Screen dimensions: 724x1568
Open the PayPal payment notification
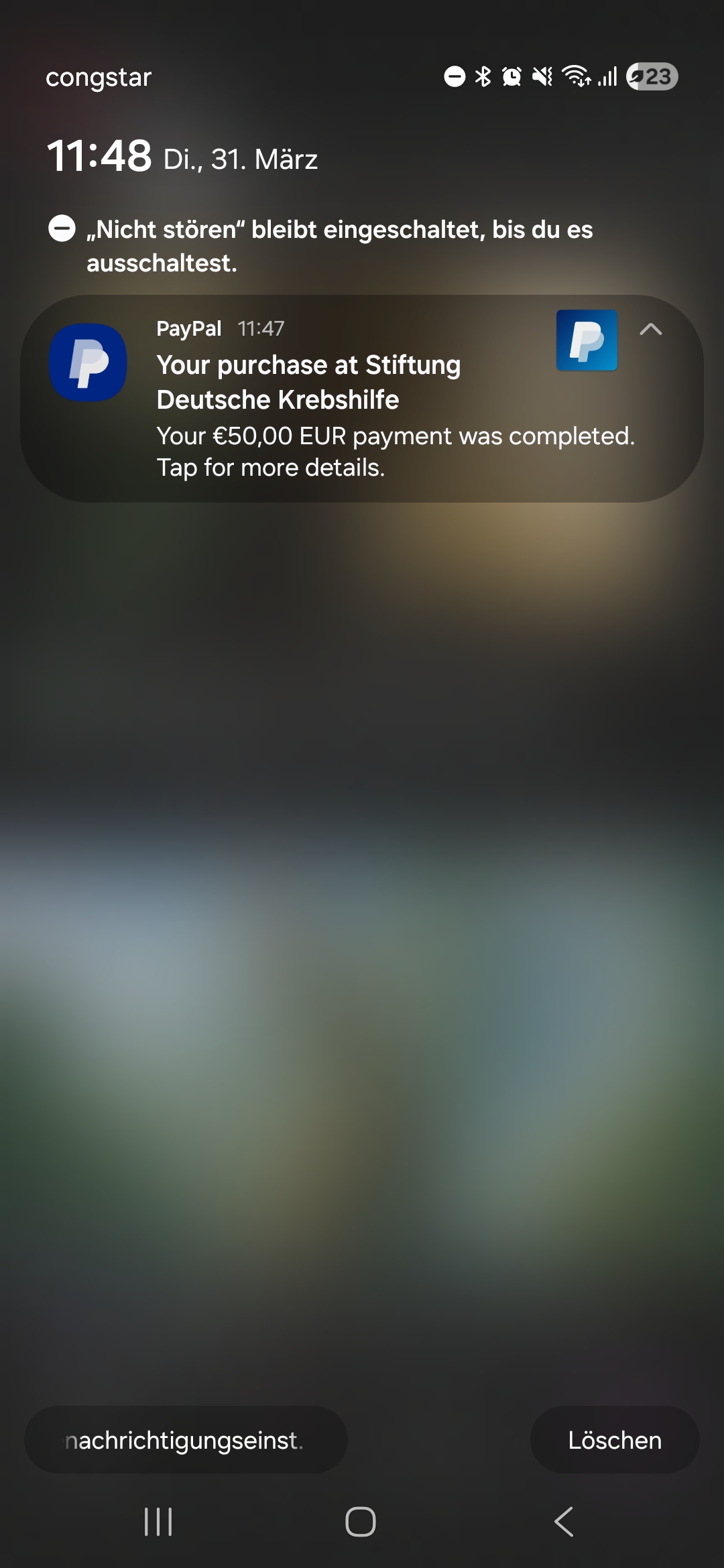pyautogui.click(x=362, y=415)
